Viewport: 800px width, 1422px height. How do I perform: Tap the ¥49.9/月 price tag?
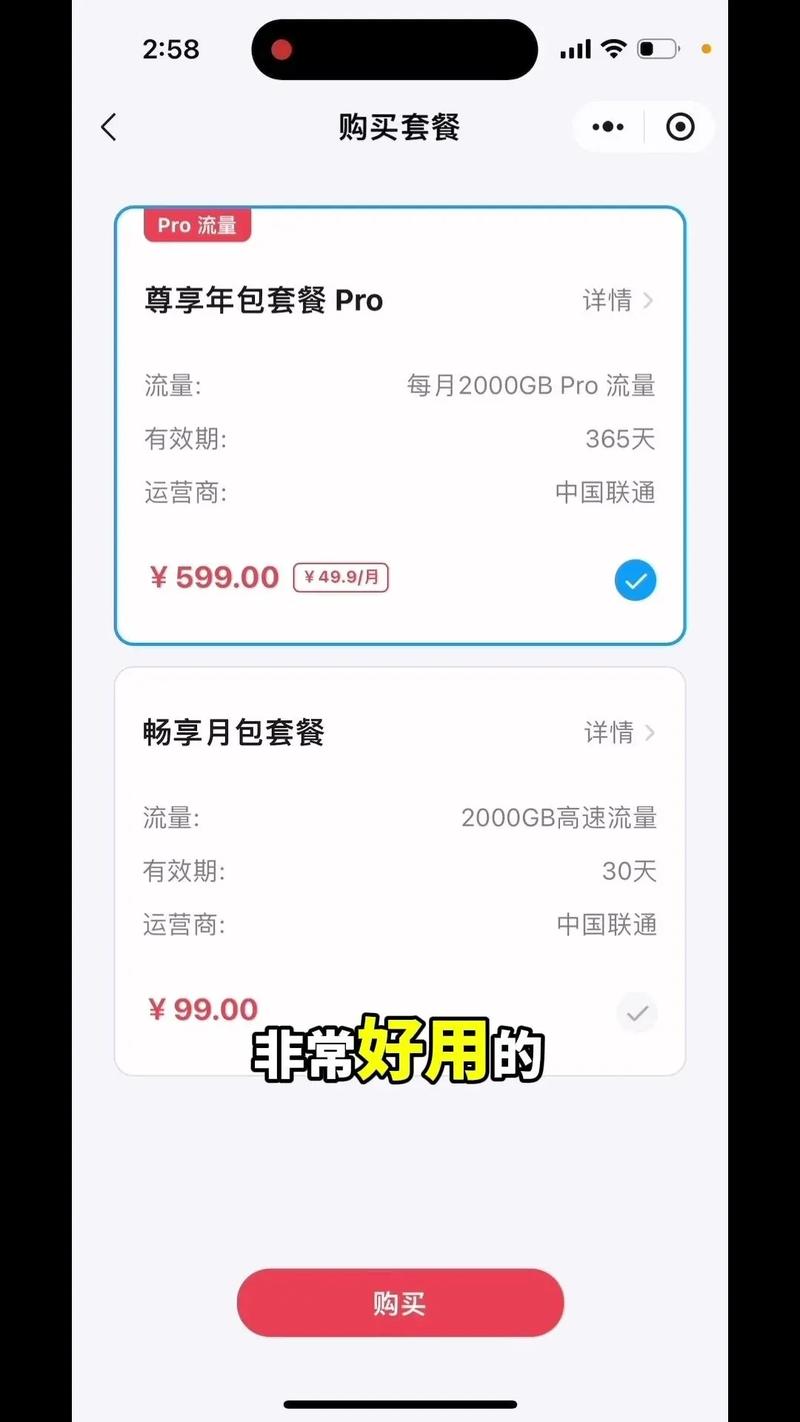tap(340, 577)
